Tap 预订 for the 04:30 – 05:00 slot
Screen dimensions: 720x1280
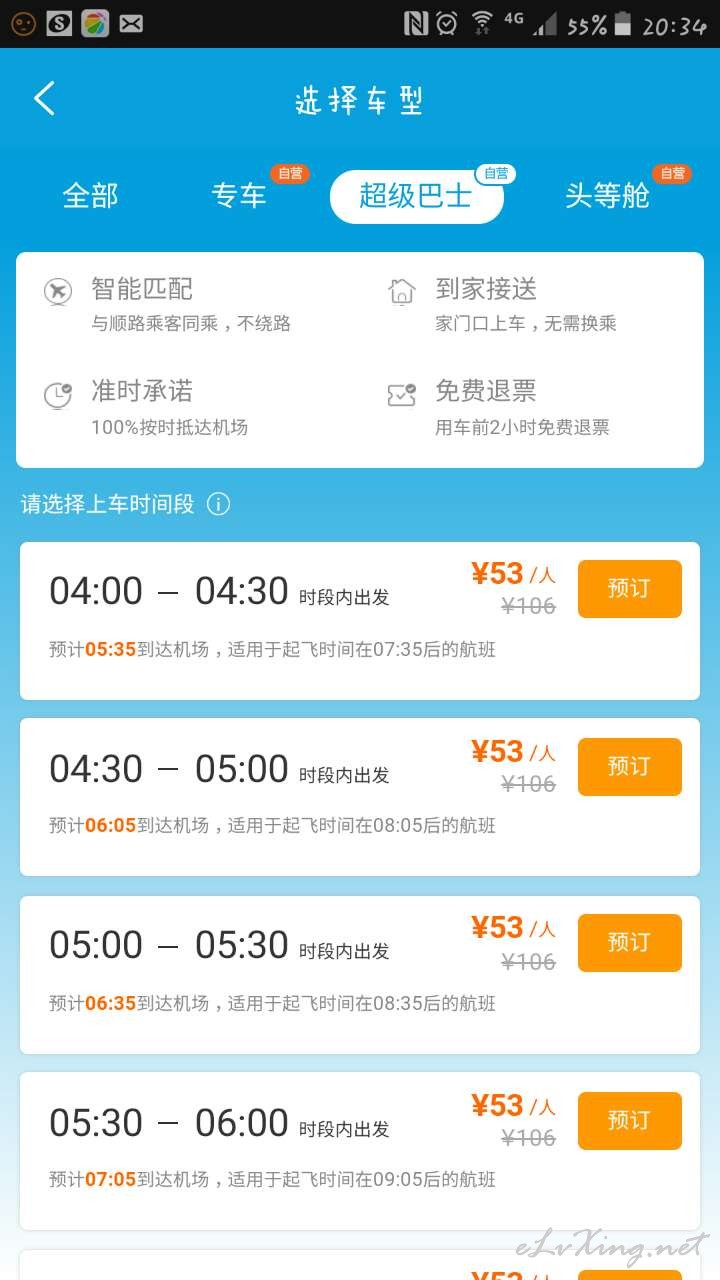[x=630, y=767]
